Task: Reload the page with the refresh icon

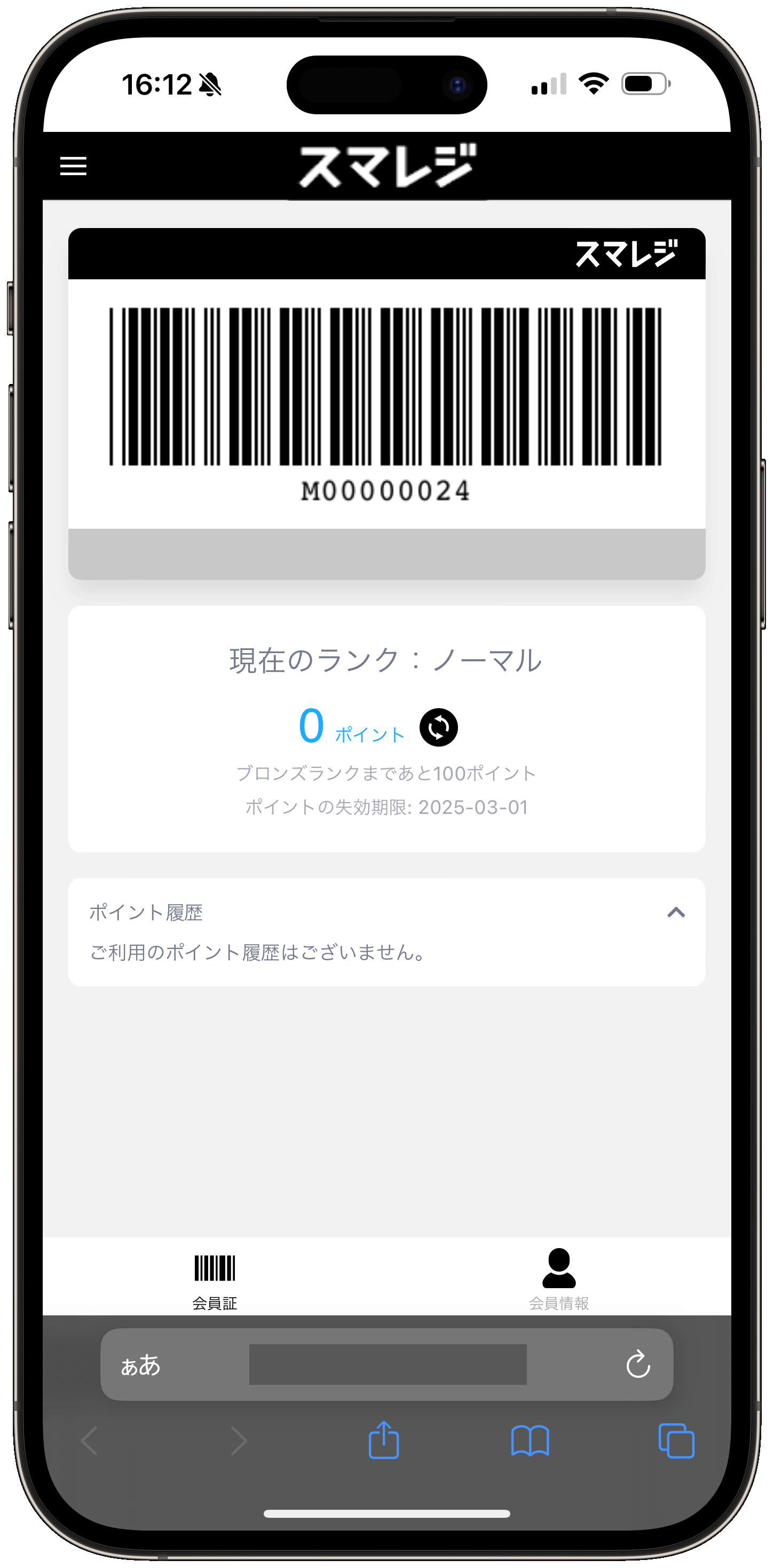Action: point(637,1365)
